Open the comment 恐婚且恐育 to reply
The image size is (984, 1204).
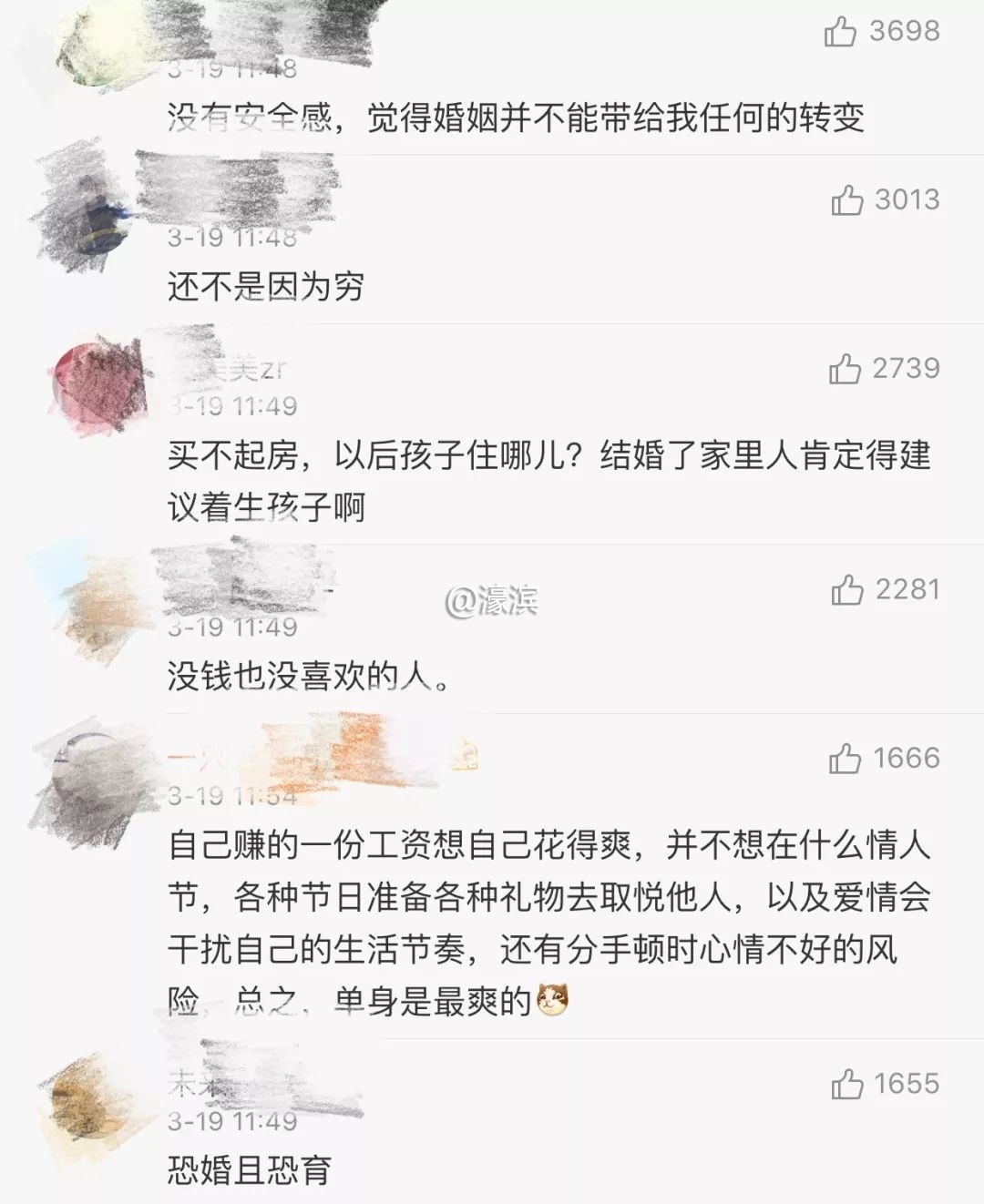coord(248,1170)
